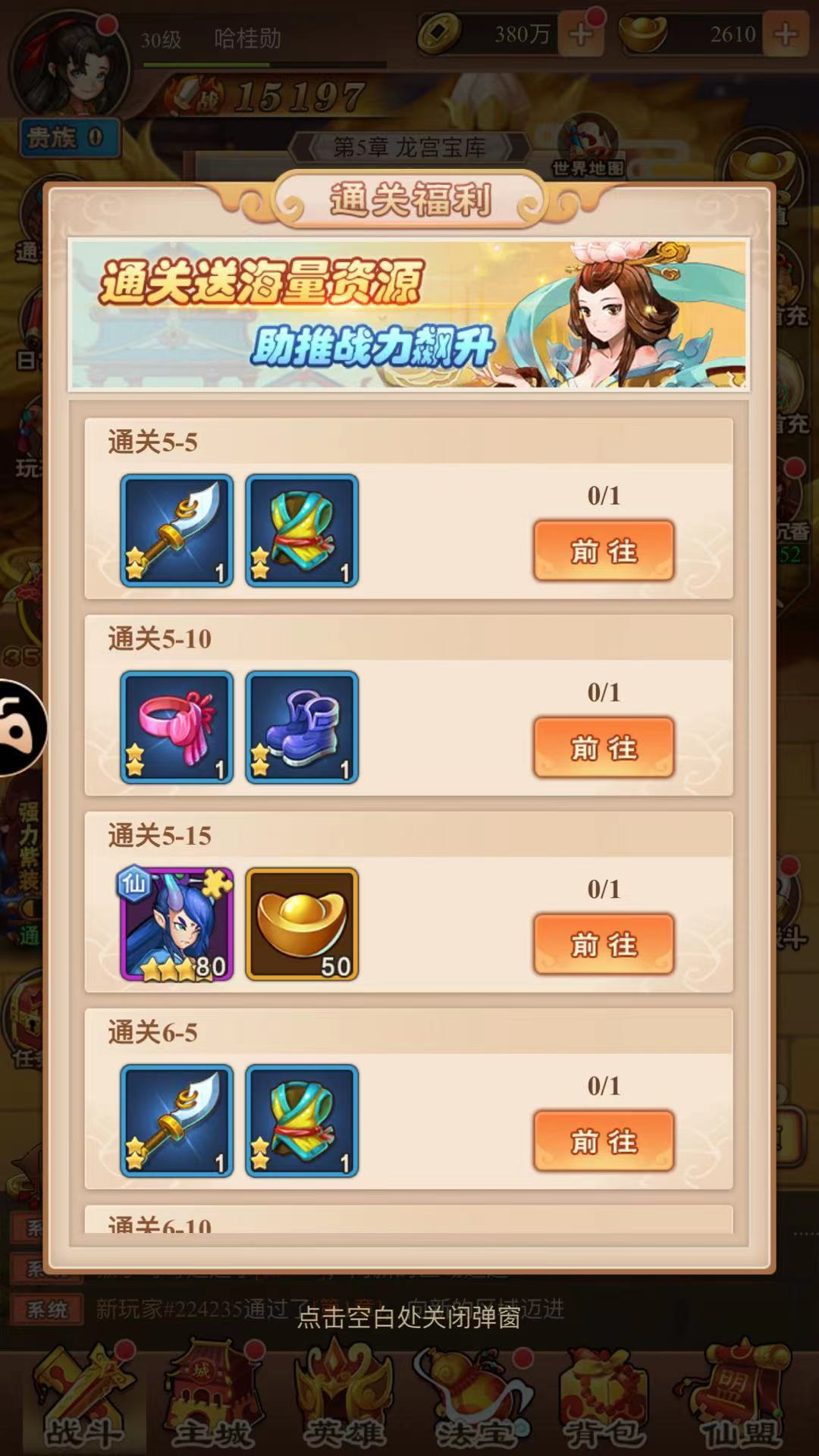
Task: Dismiss popup via 点击空白处关闭弹窗 area
Action: [409, 1317]
